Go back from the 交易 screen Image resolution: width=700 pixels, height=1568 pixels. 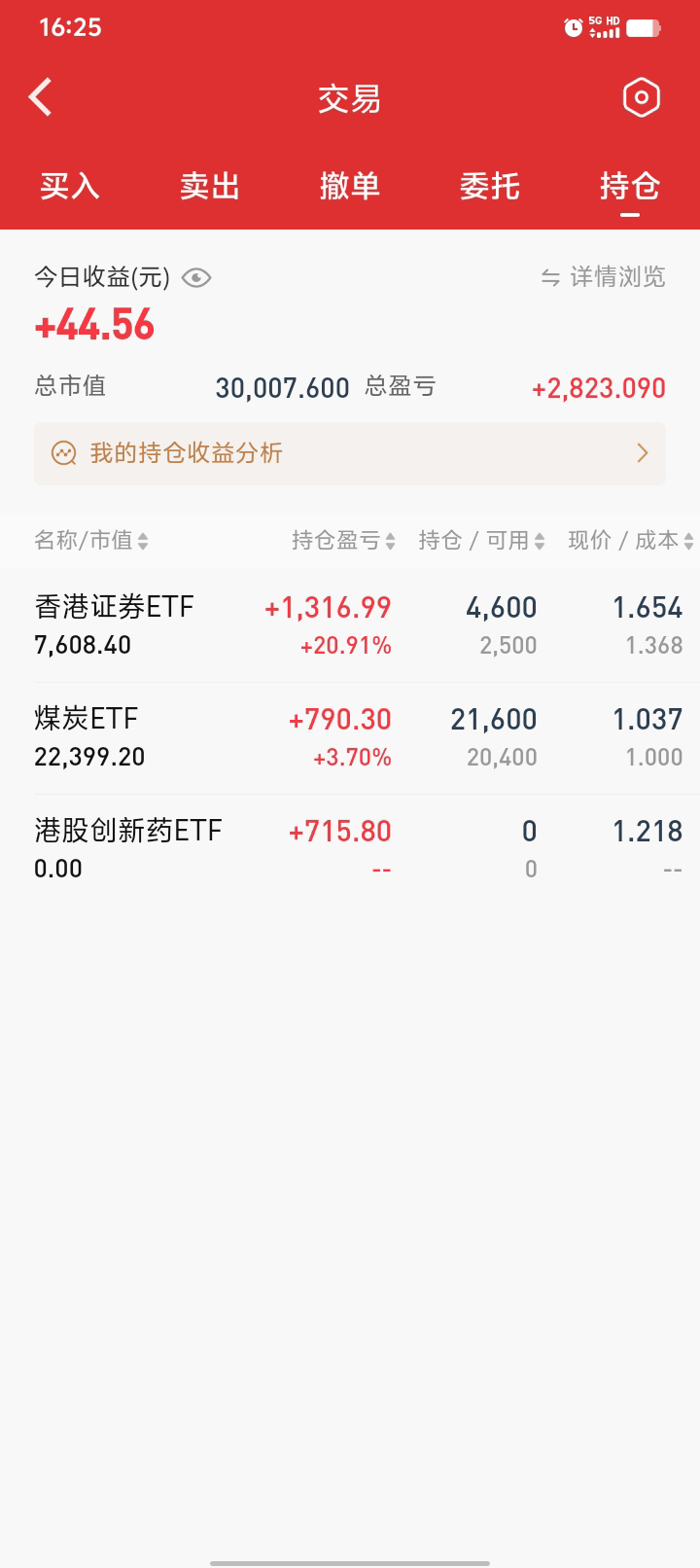point(41,97)
